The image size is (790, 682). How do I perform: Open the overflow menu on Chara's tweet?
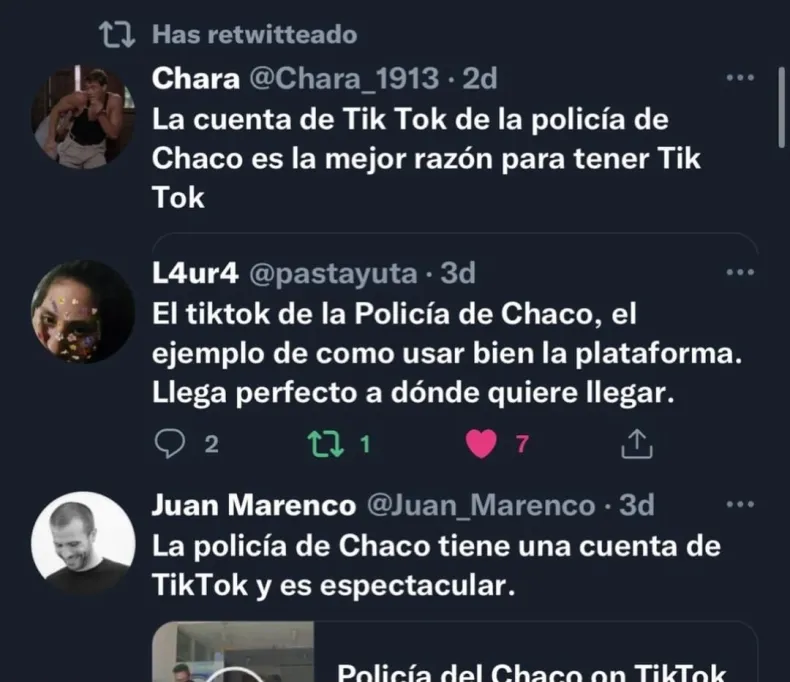739,79
